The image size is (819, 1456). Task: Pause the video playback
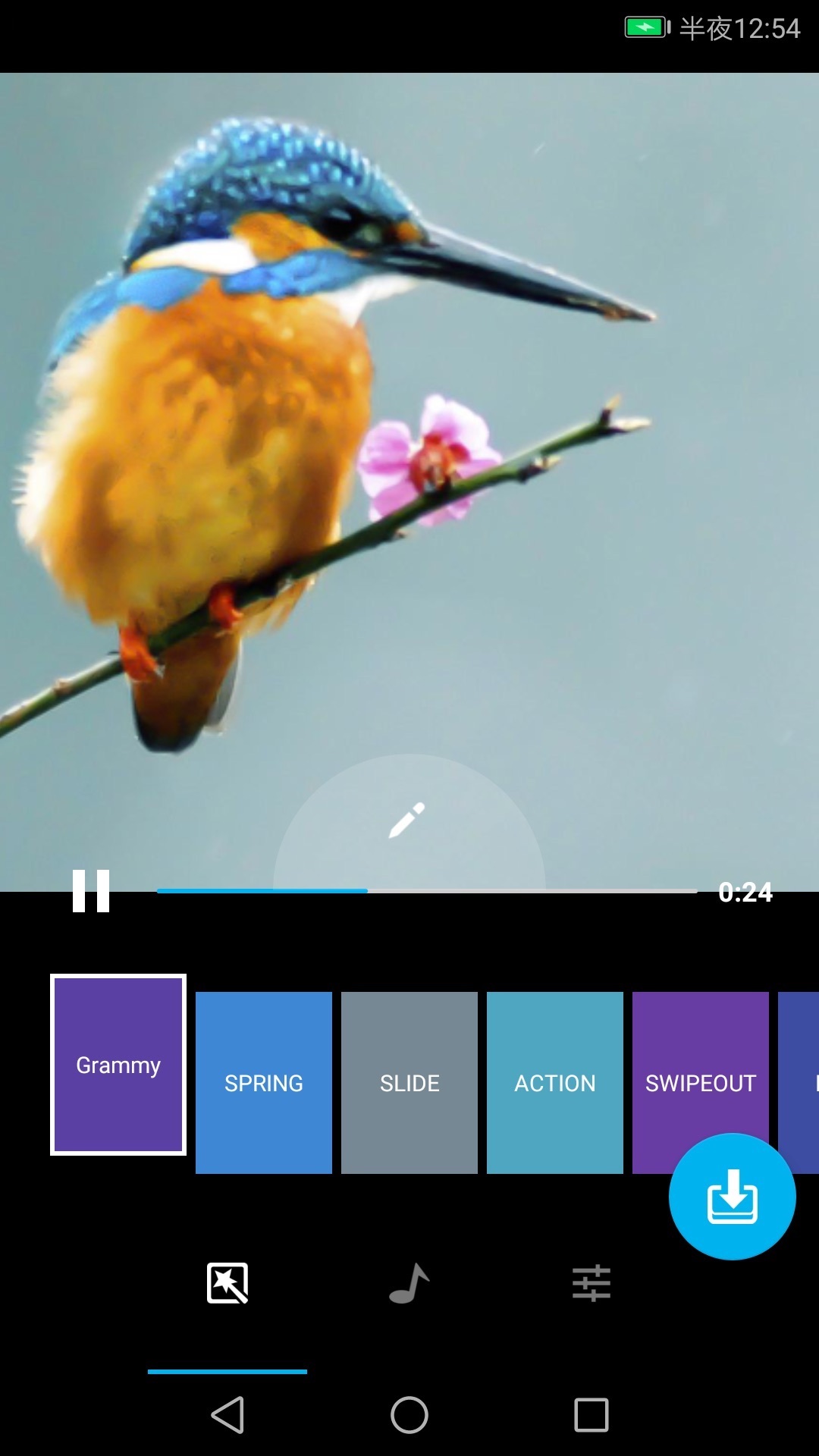(91, 891)
